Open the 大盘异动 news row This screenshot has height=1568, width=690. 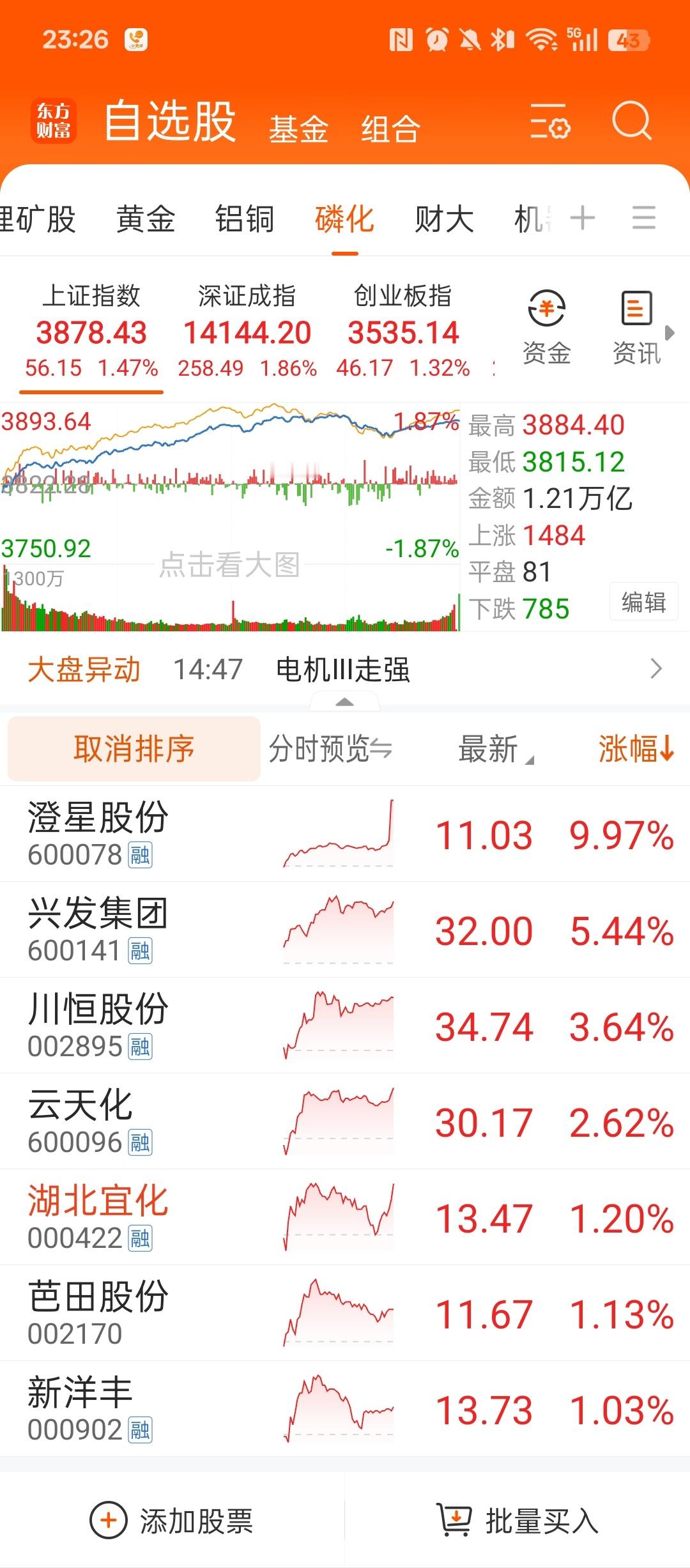[345, 670]
